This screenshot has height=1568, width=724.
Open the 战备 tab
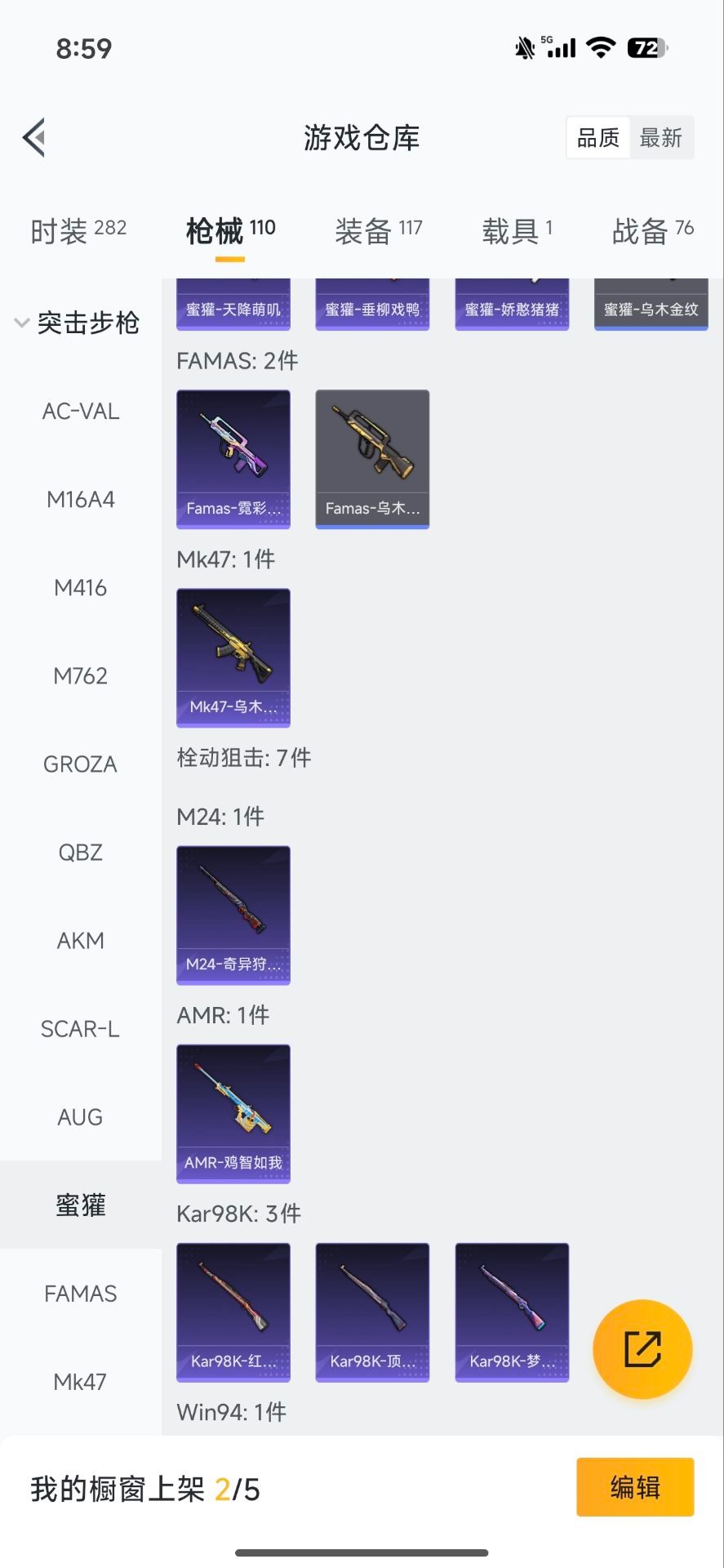click(652, 231)
